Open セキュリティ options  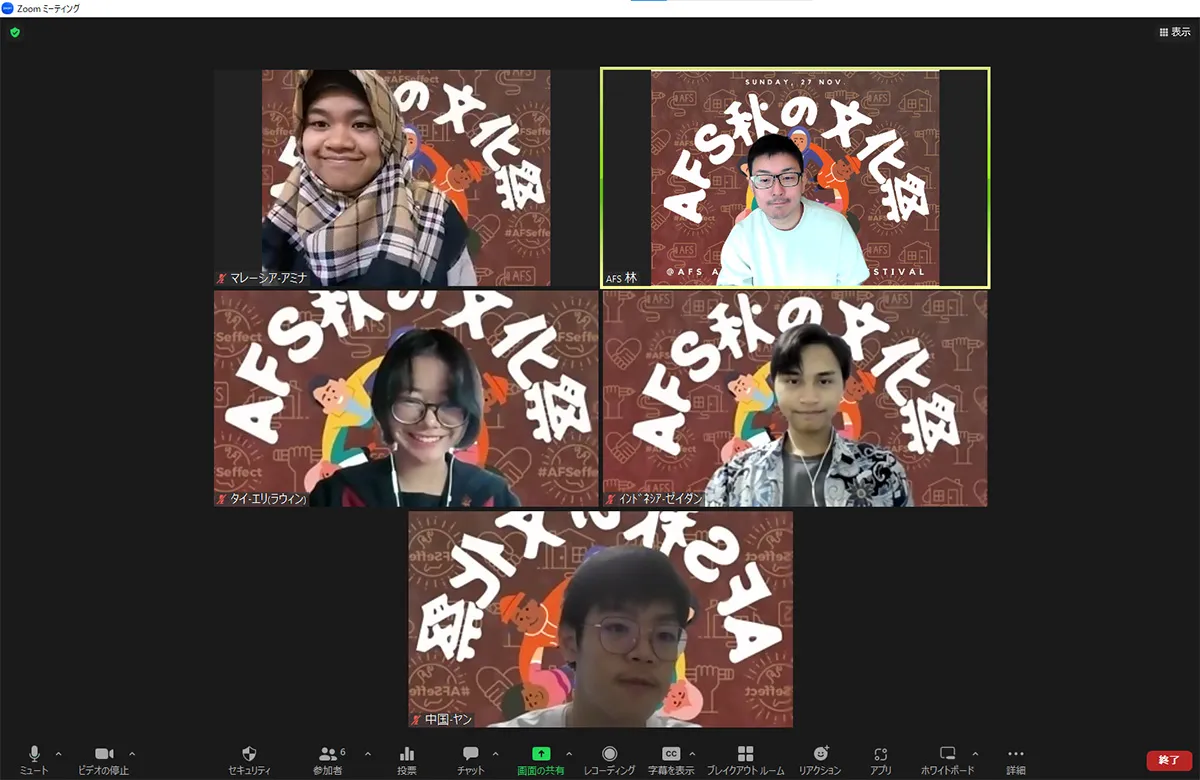(x=249, y=758)
